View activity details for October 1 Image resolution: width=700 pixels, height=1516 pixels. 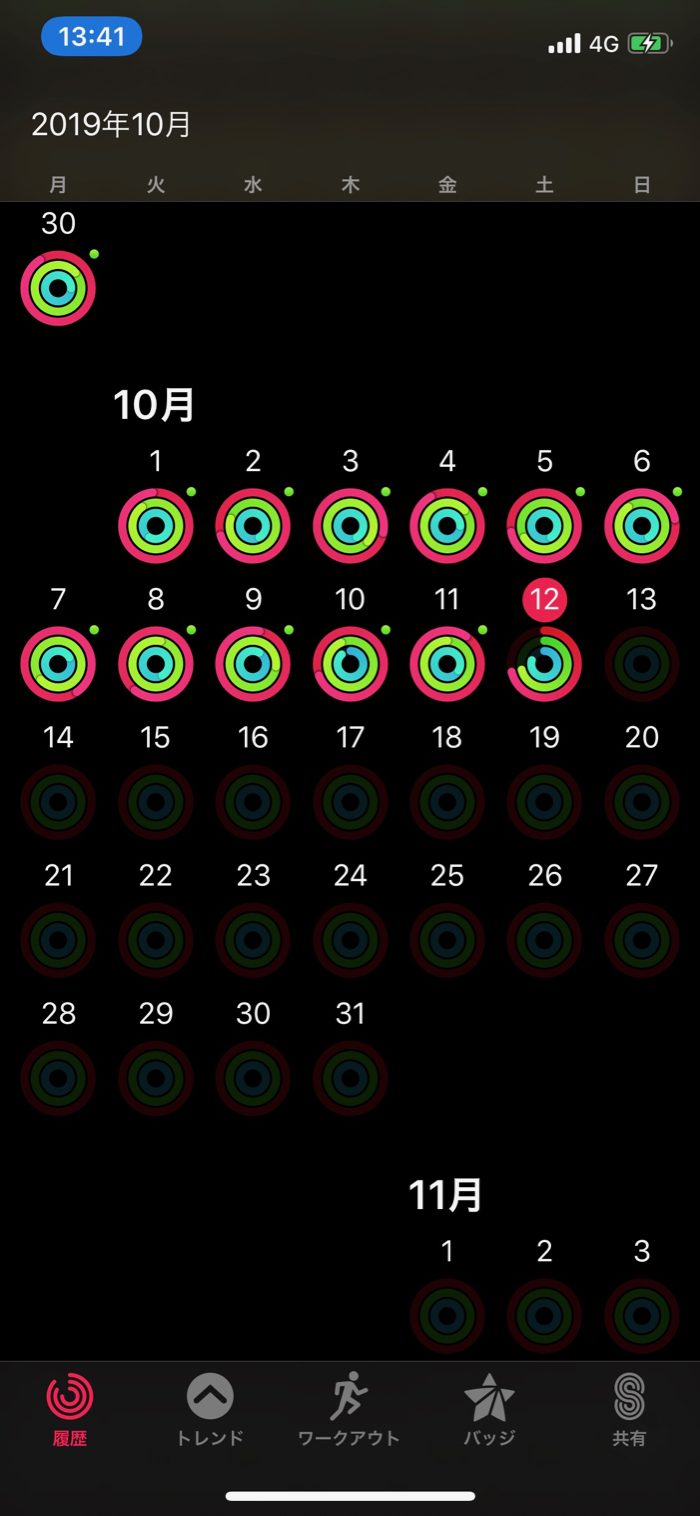tap(155, 526)
